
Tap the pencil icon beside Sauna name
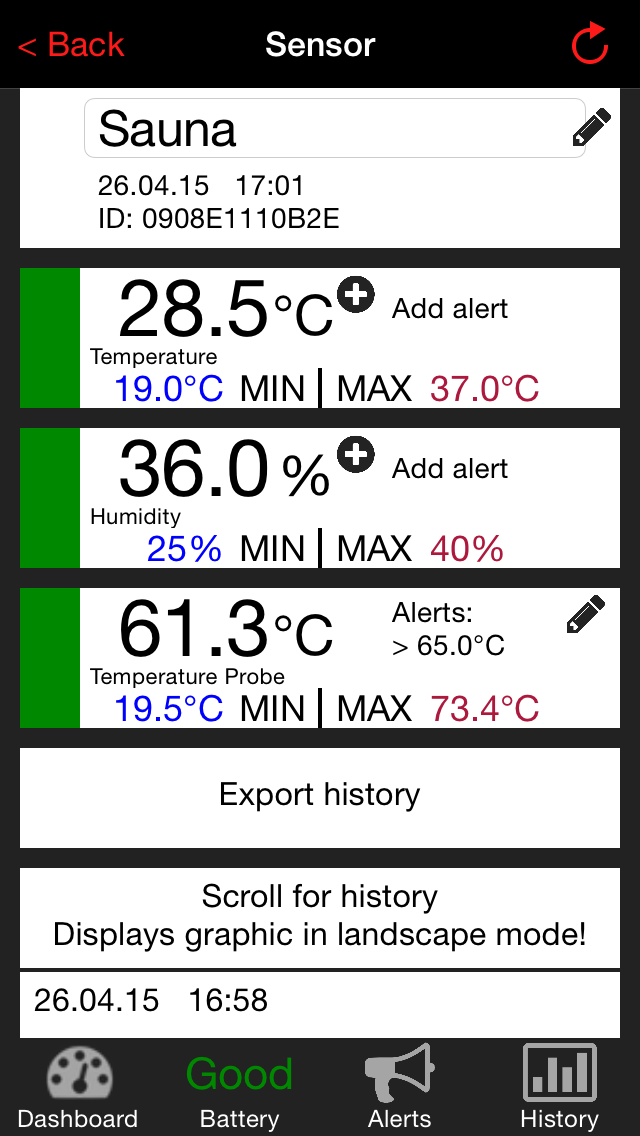click(x=591, y=128)
